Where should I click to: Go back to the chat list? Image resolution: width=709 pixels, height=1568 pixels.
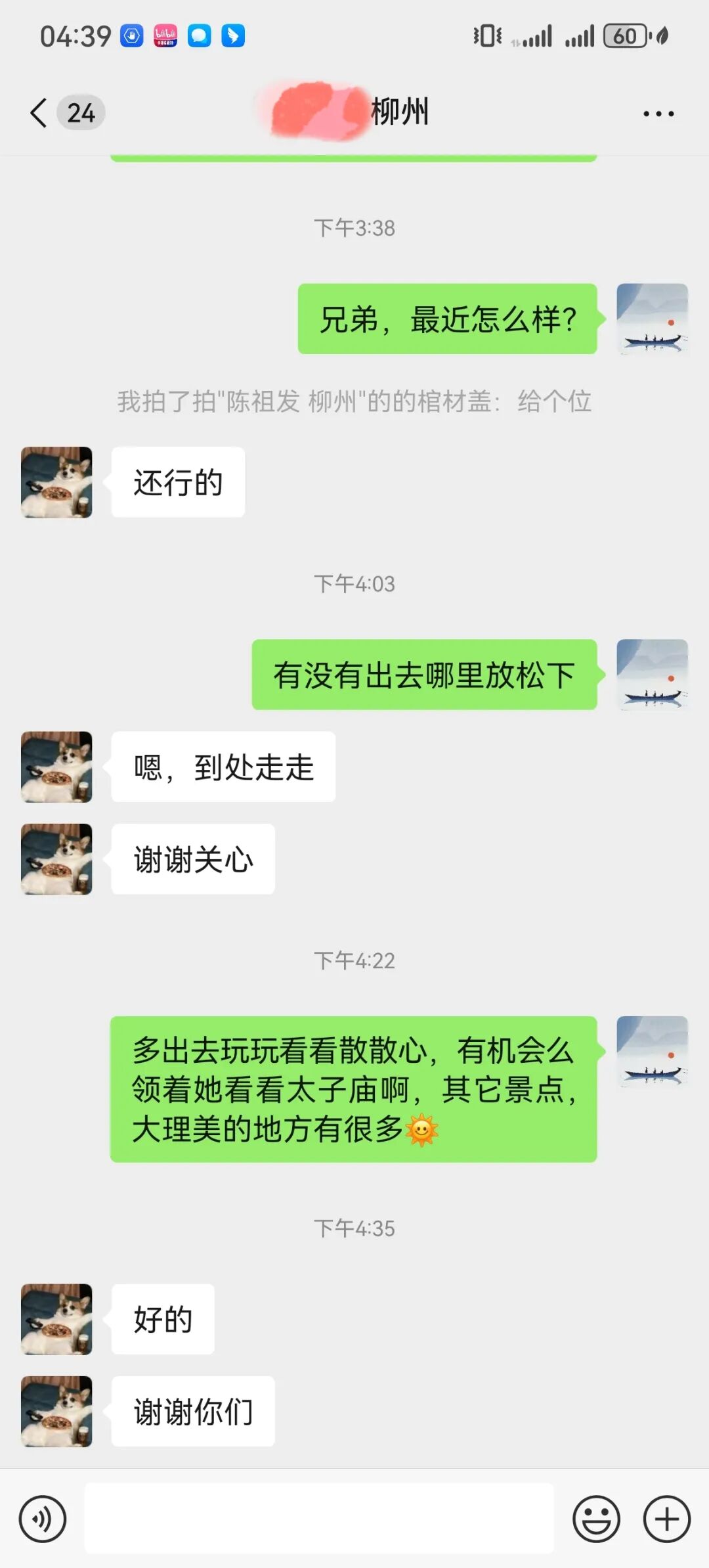pyautogui.click(x=39, y=113)
